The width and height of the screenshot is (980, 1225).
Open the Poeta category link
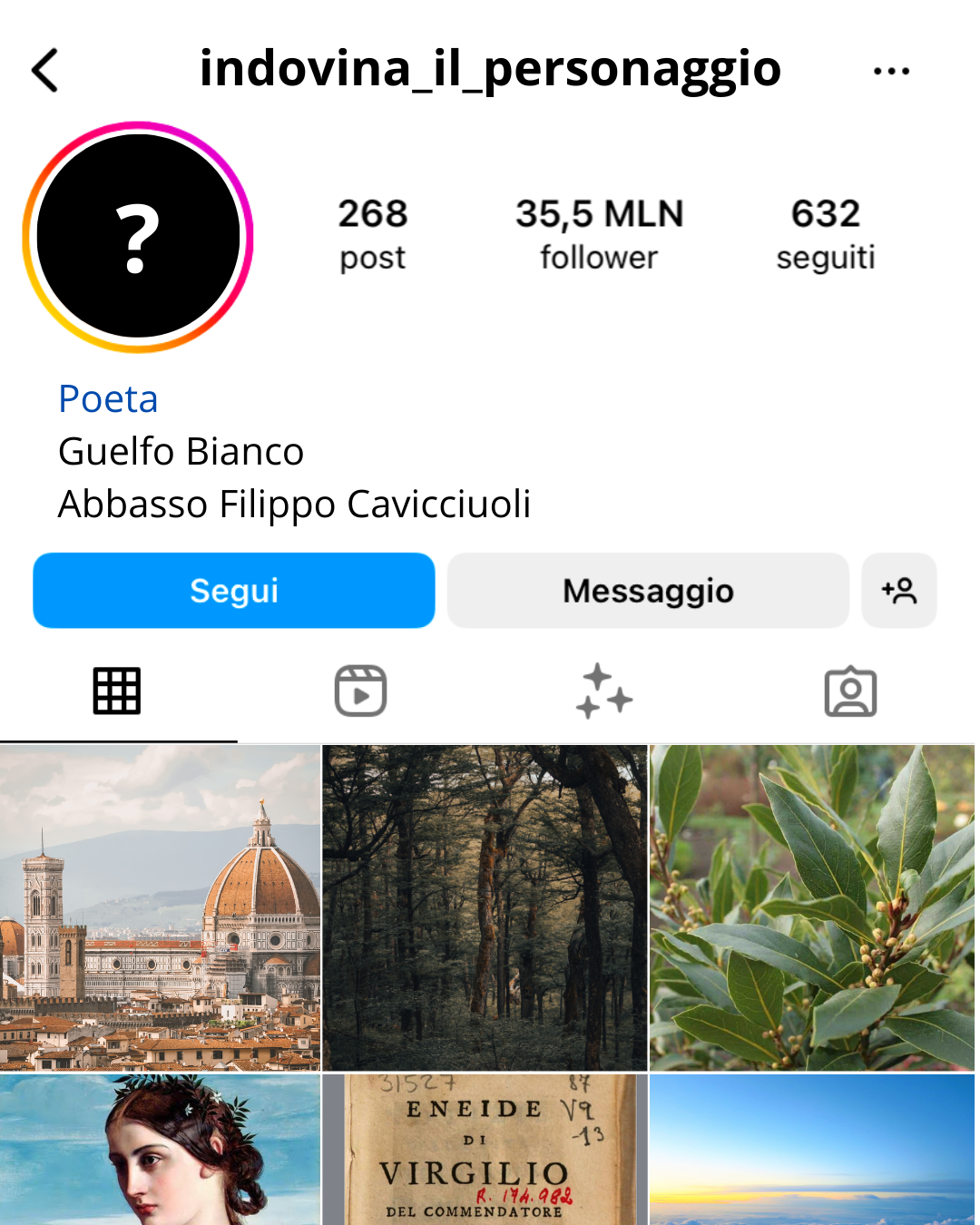point(108,398)
